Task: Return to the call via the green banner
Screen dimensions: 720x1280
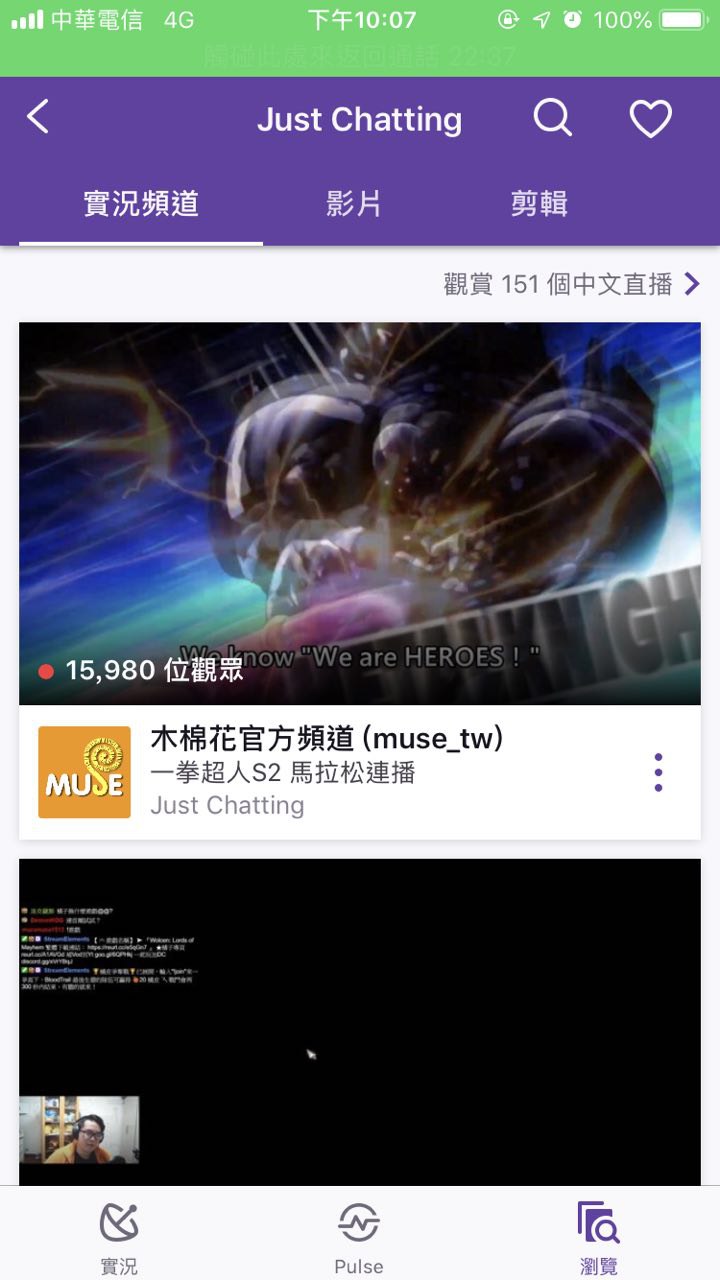Action: click(x=360, y=56)
